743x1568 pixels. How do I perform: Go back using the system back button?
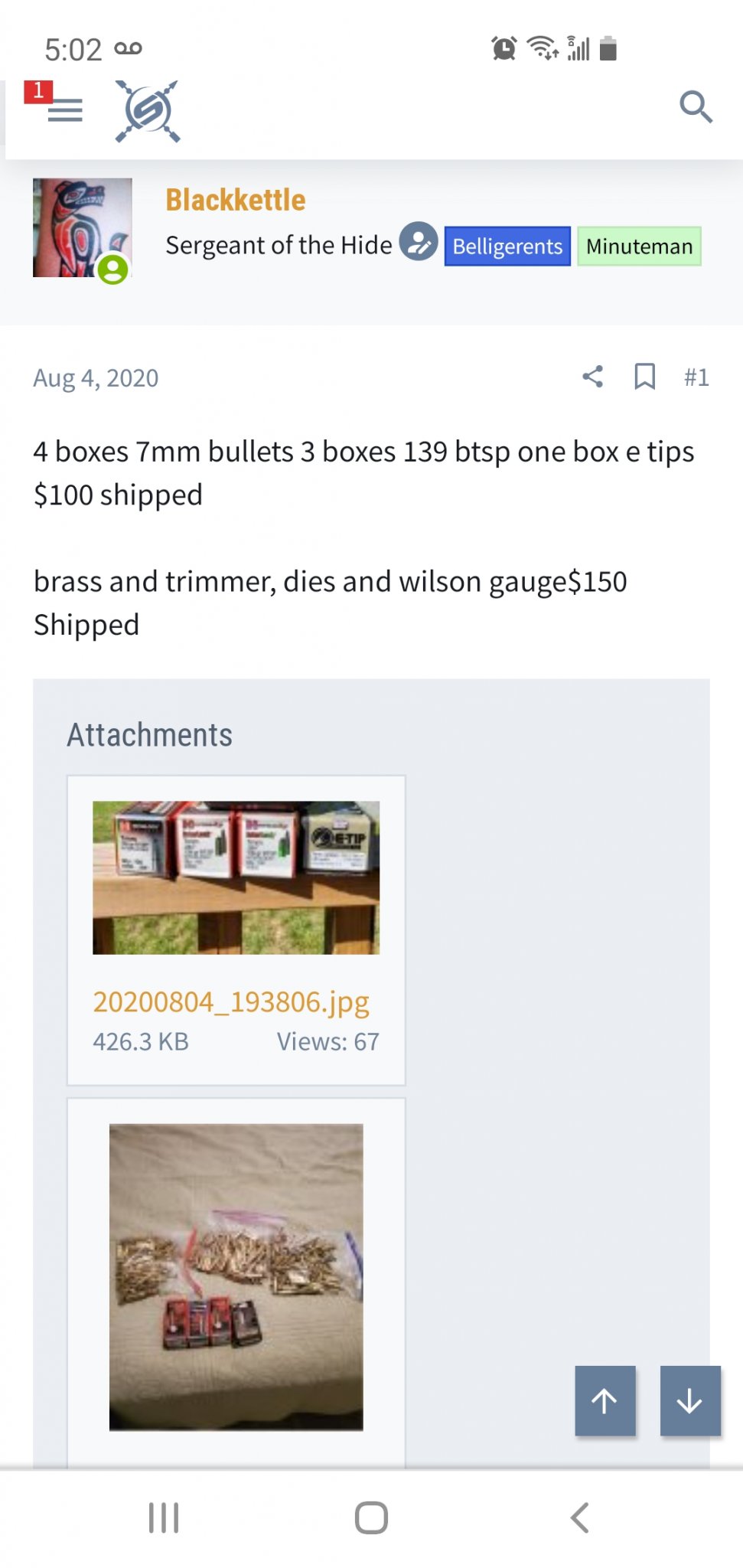click(579, 1517)
